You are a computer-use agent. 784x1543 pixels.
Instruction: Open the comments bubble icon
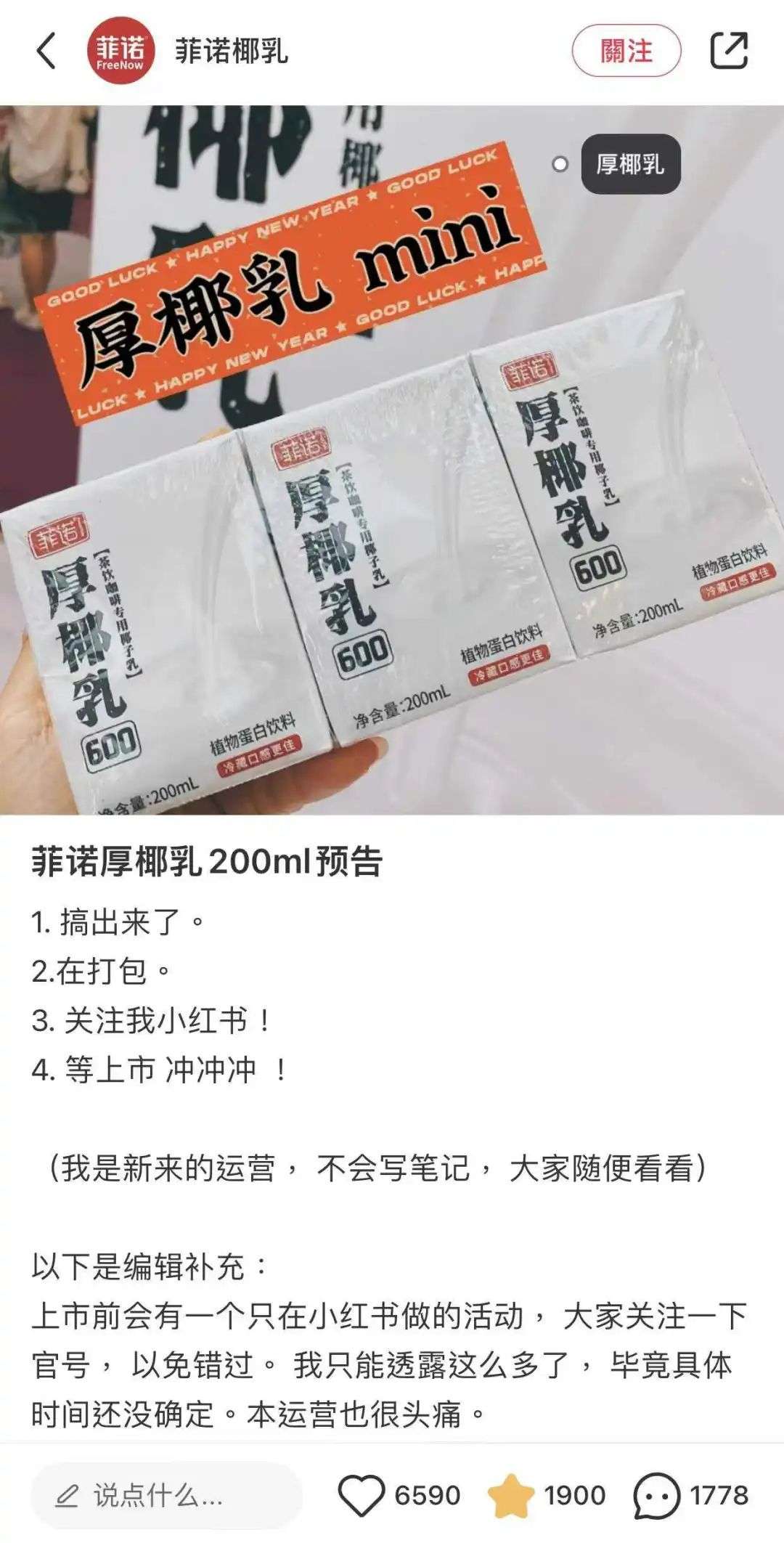click(x=656, y=1495)
